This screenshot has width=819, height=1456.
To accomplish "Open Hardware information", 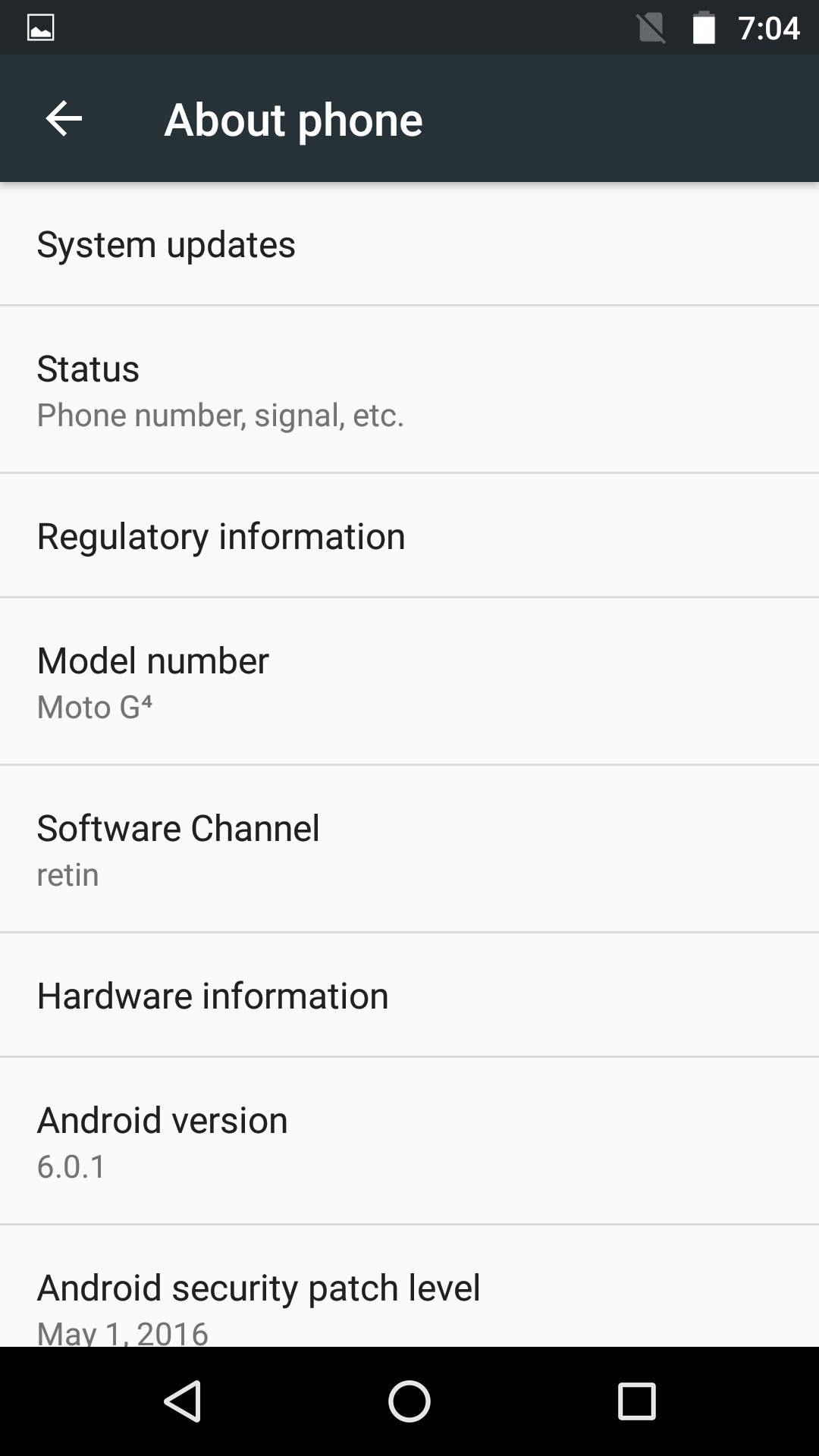I will click(x=409, y=996).
